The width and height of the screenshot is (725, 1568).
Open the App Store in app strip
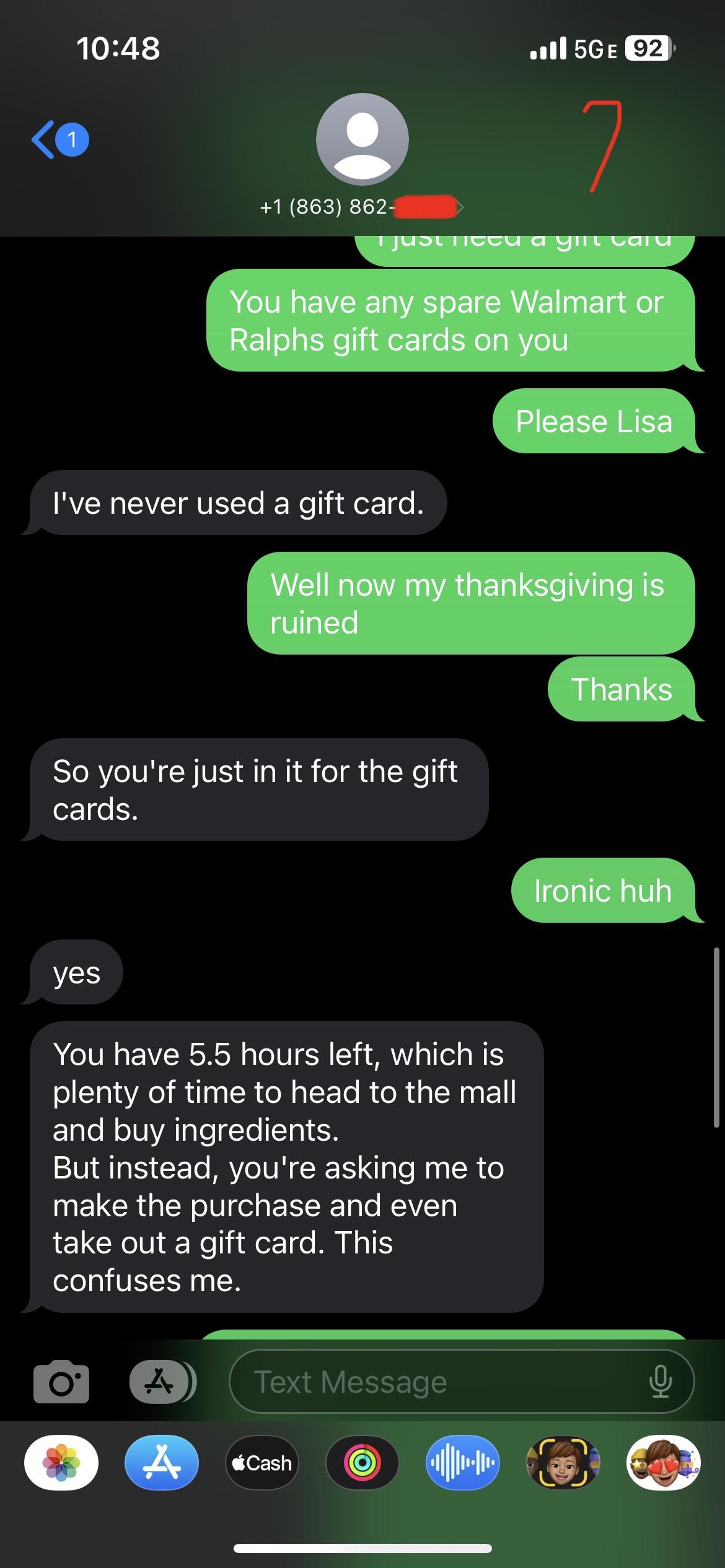pyautogui.click(x=162, y=1463)
